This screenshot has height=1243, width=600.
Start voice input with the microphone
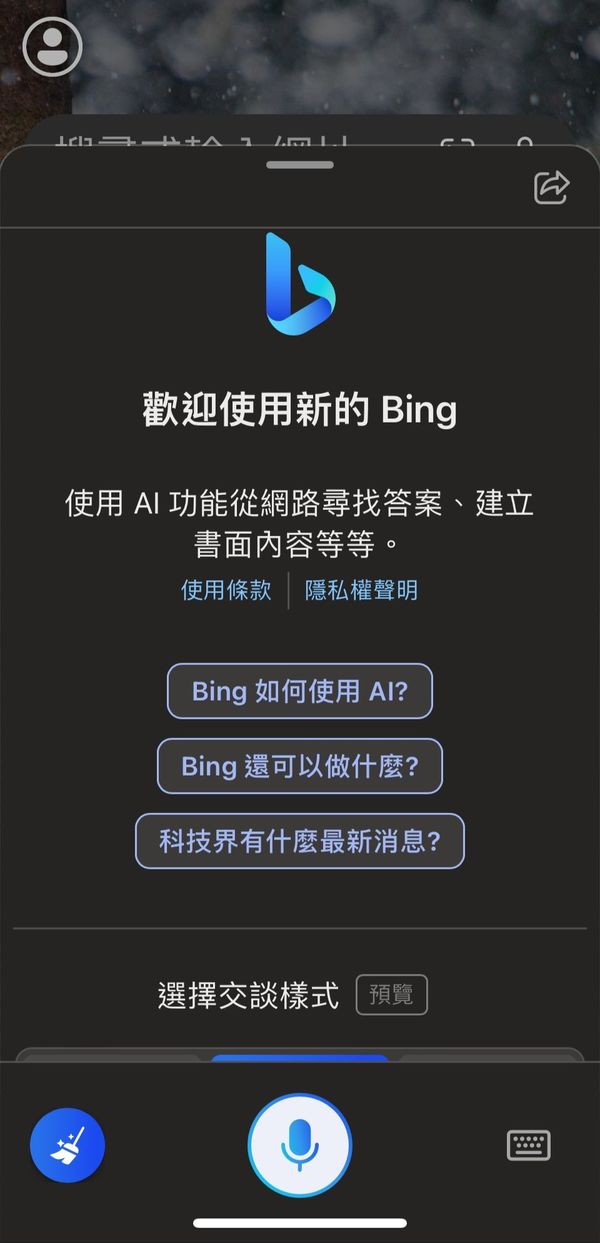(x=300, y=1145)
